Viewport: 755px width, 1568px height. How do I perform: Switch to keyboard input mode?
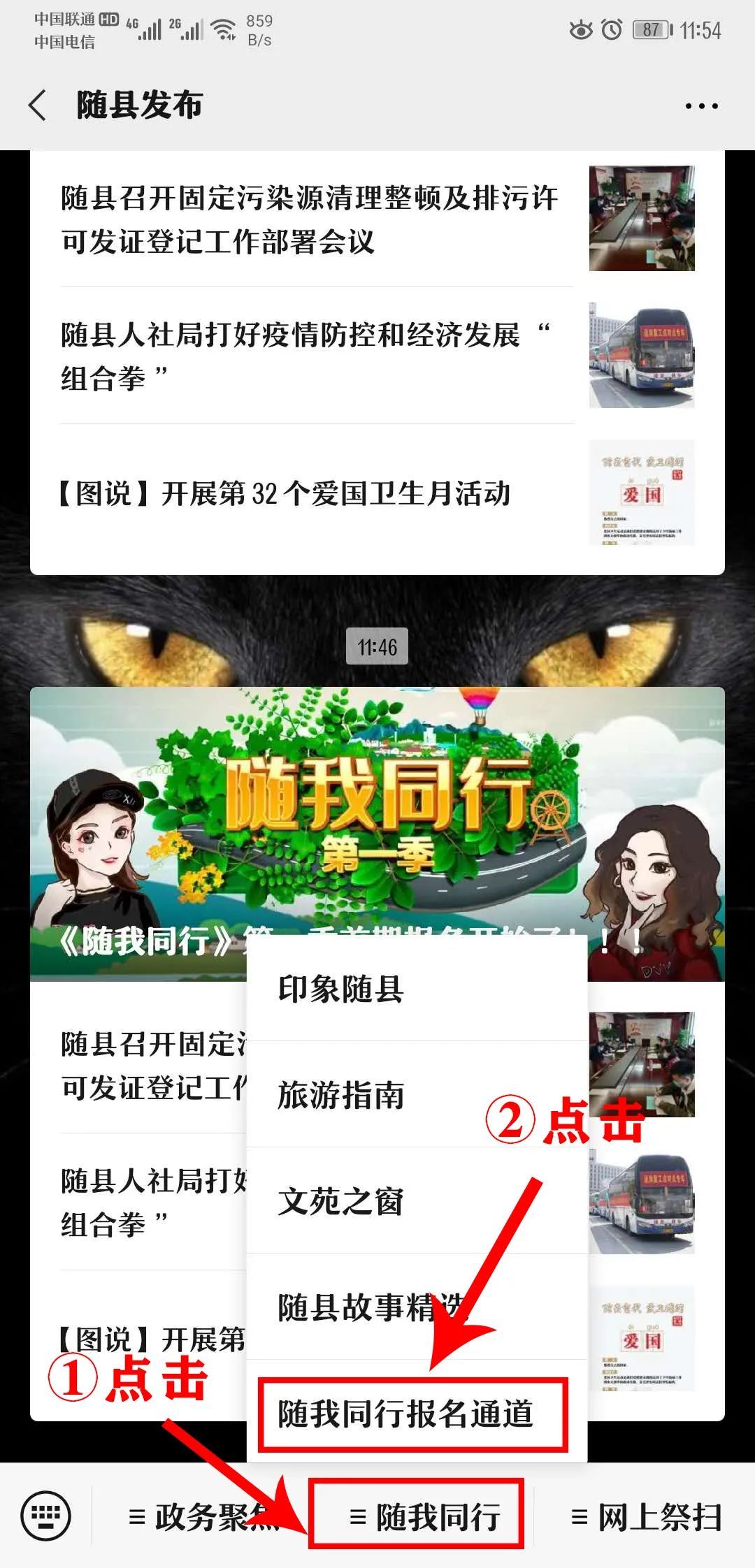click(46, 1516)
